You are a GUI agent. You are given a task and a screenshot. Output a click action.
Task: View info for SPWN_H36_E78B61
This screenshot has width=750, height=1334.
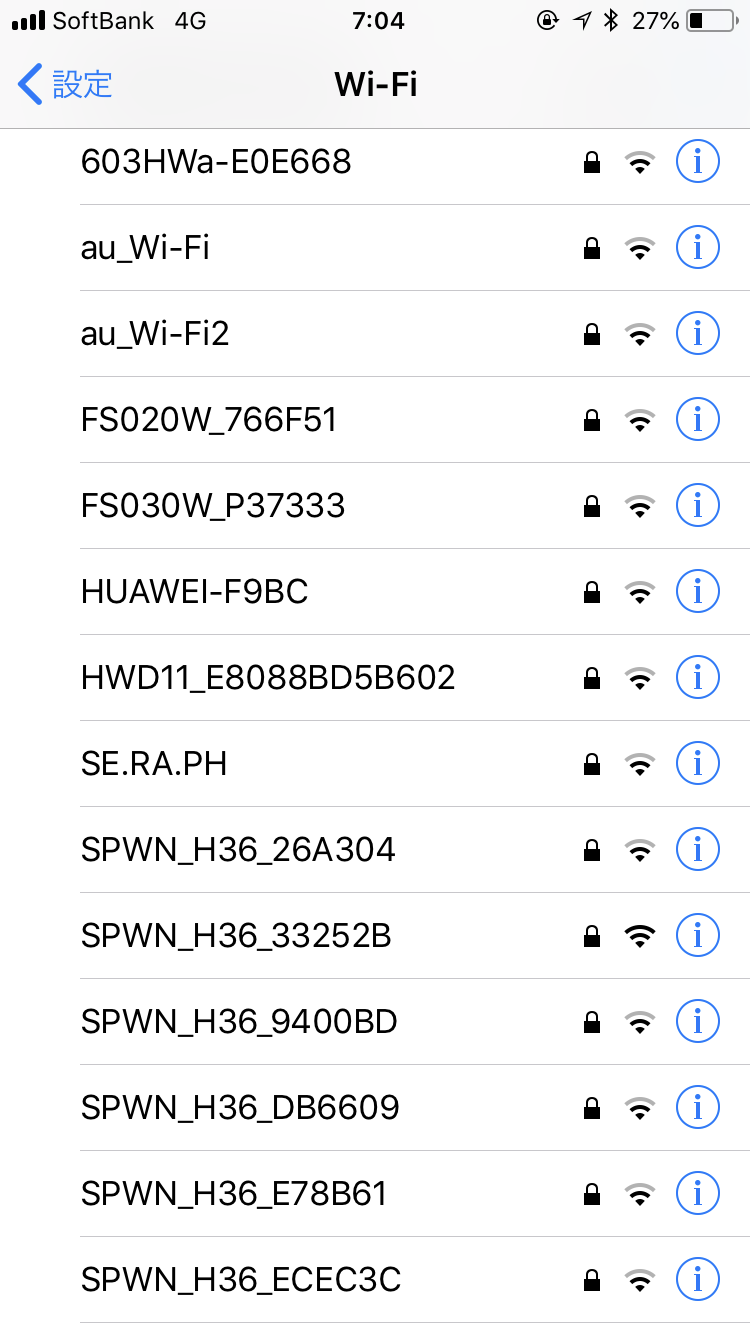pos(697,1194)
